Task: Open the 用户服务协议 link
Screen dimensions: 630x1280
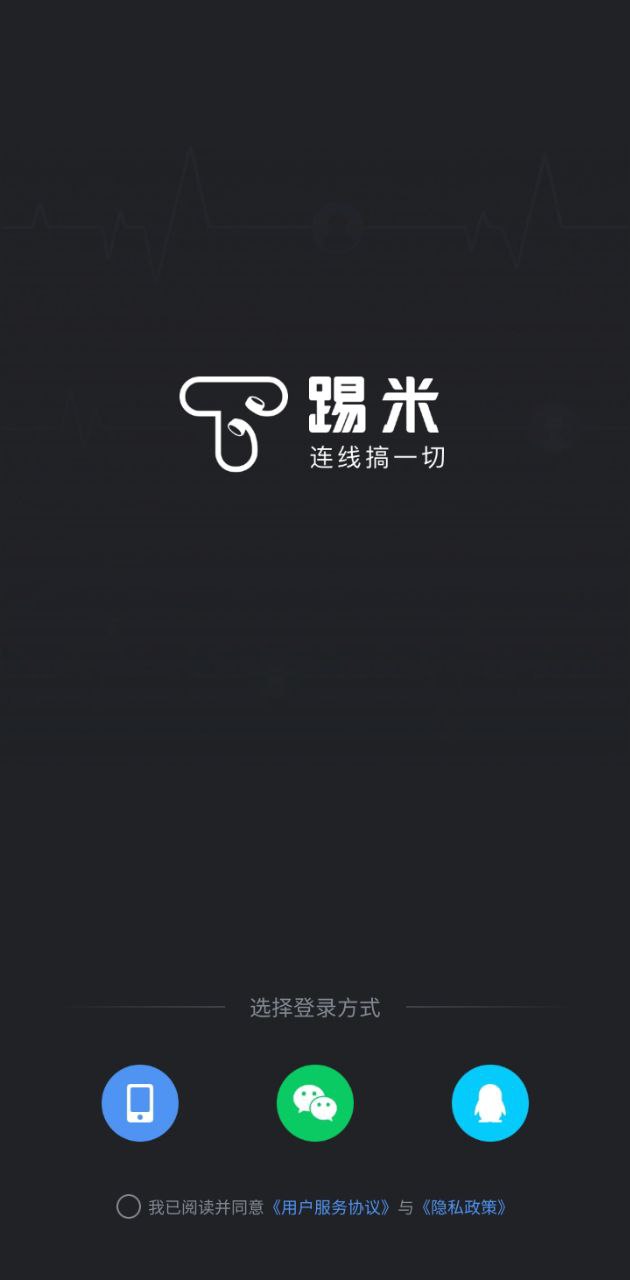Action: (332, 1207)
